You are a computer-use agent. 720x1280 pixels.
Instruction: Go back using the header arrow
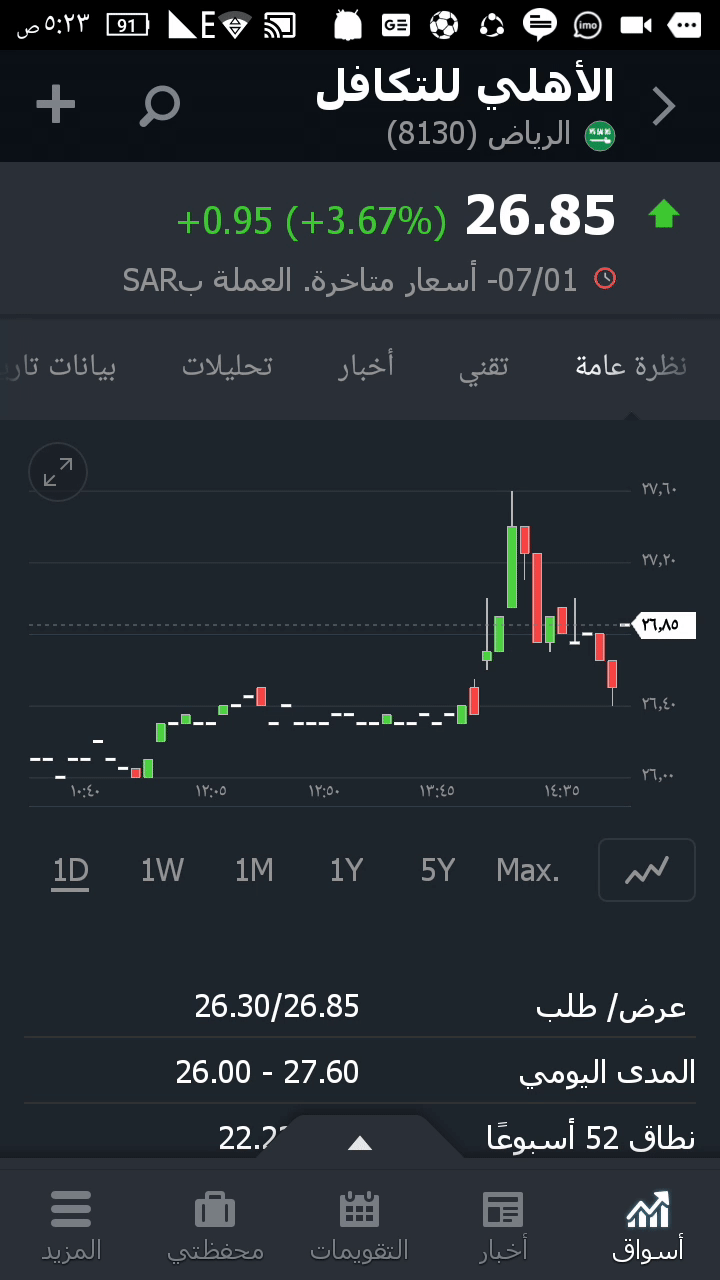coord(664,106)
